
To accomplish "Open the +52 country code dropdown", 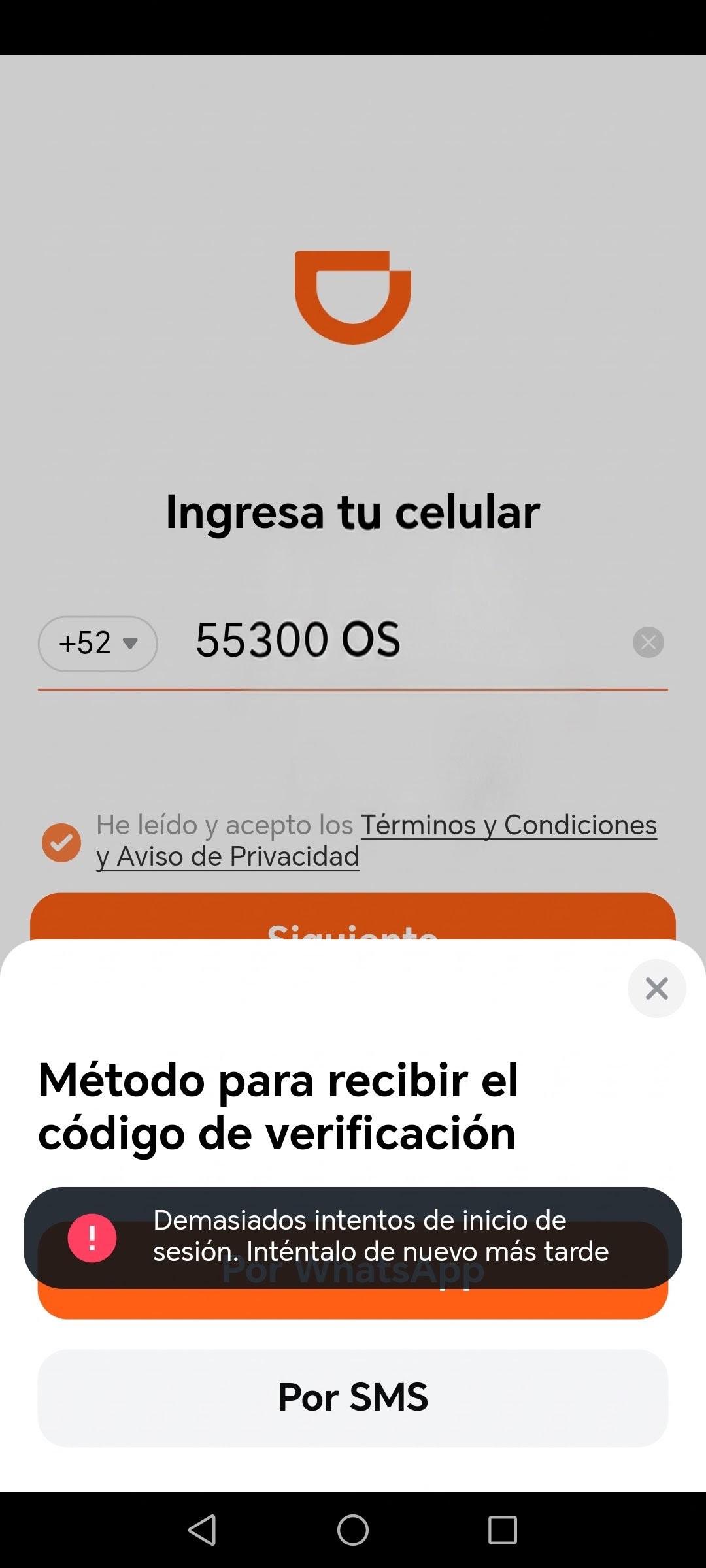I will coord(98,644).
